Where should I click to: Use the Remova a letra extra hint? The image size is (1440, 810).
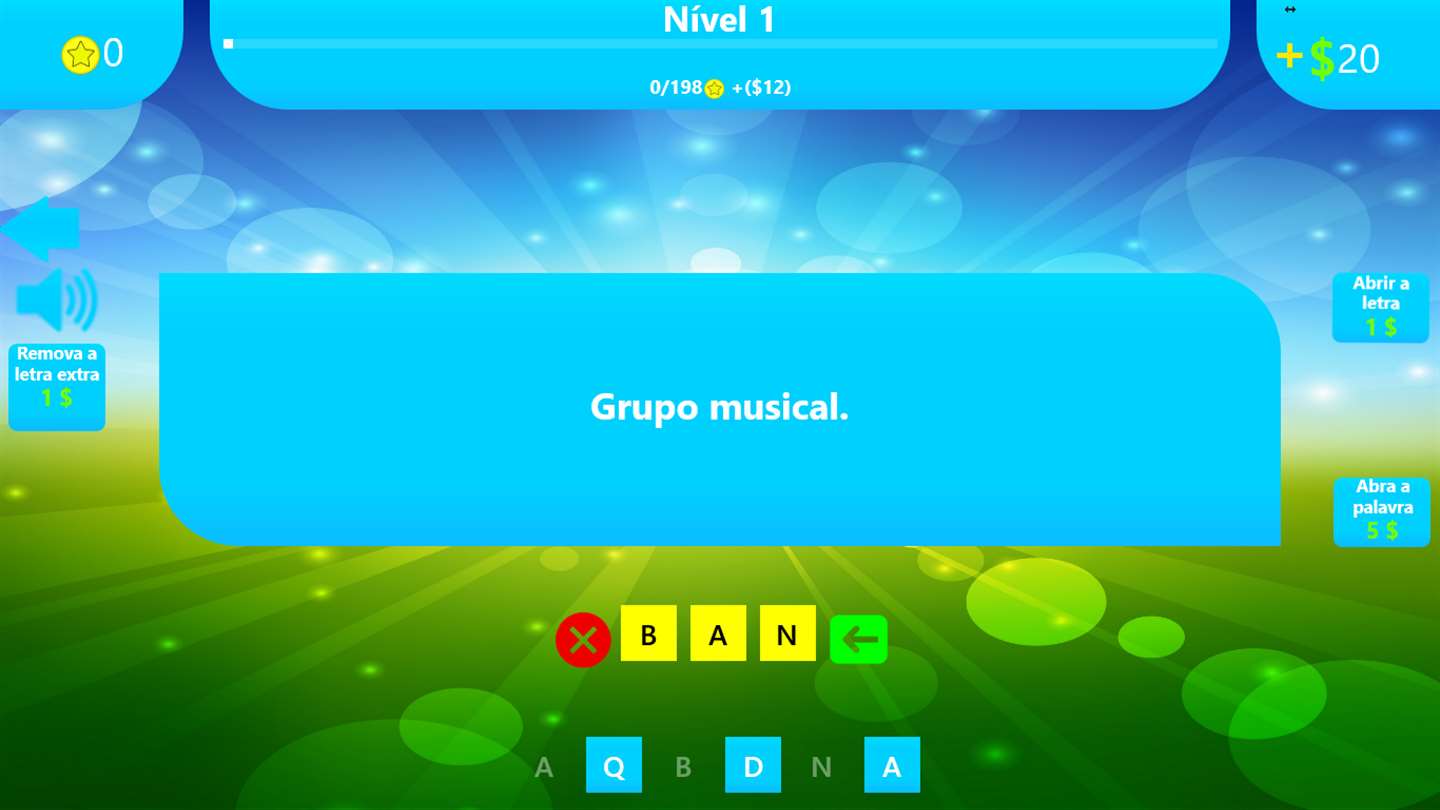click(57, 387)
